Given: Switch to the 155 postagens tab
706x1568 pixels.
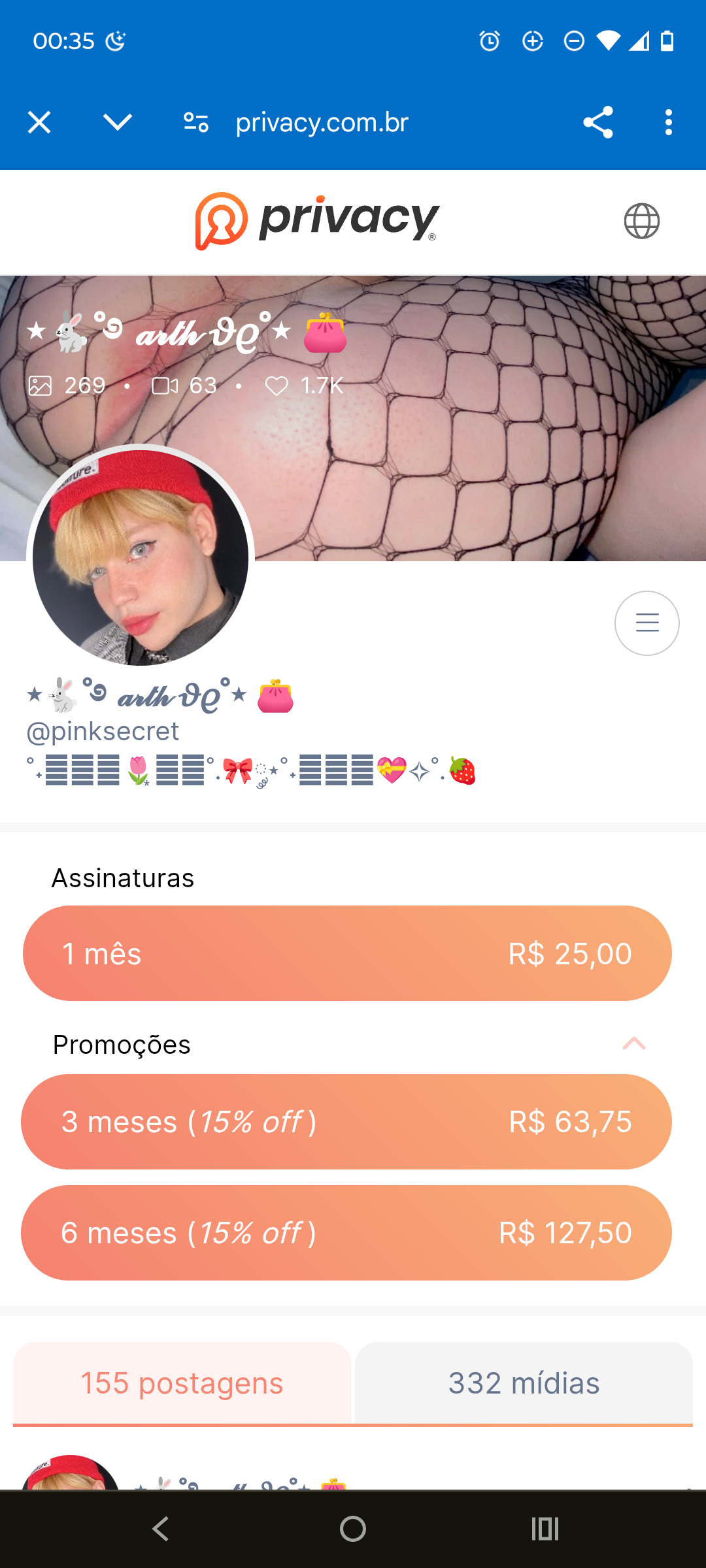Looking at the screenshot, I should point(182,1383).
